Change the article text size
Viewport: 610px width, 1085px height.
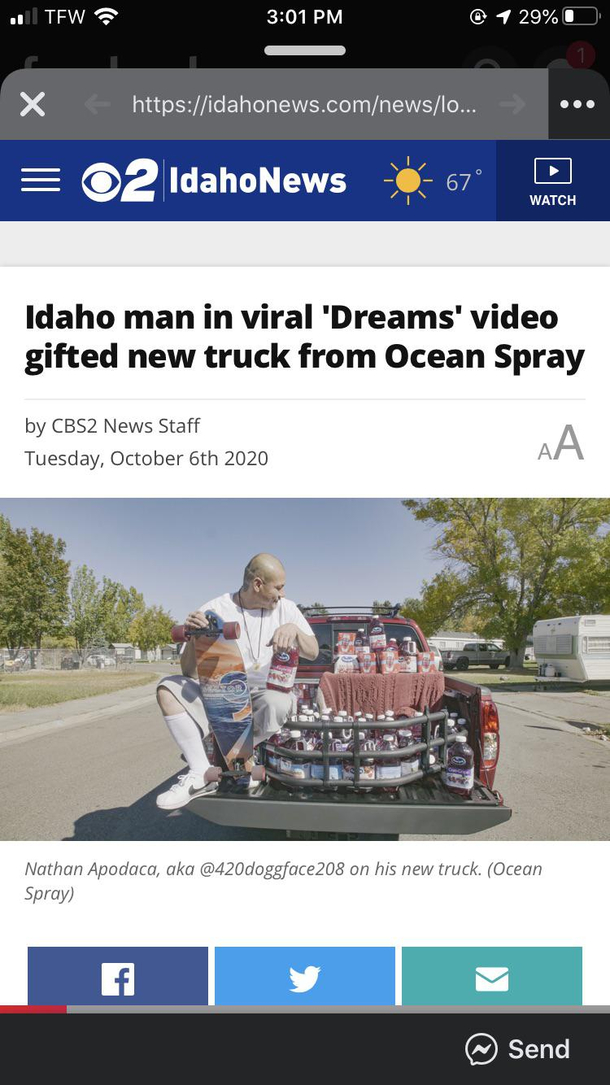[x=560, y=442]
